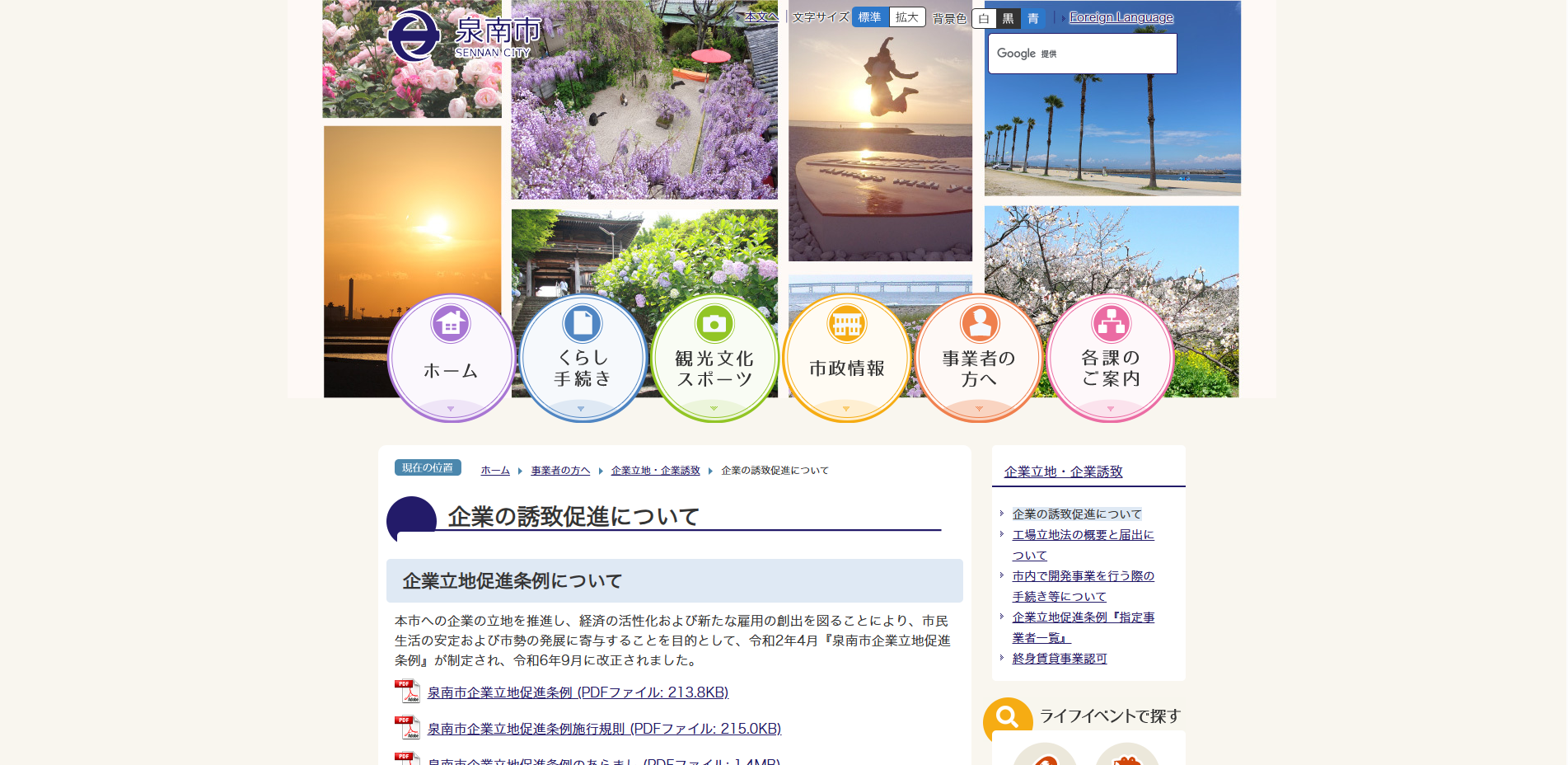
Task: Open the くらし手続き menu
Action: [x=583, y=359]
